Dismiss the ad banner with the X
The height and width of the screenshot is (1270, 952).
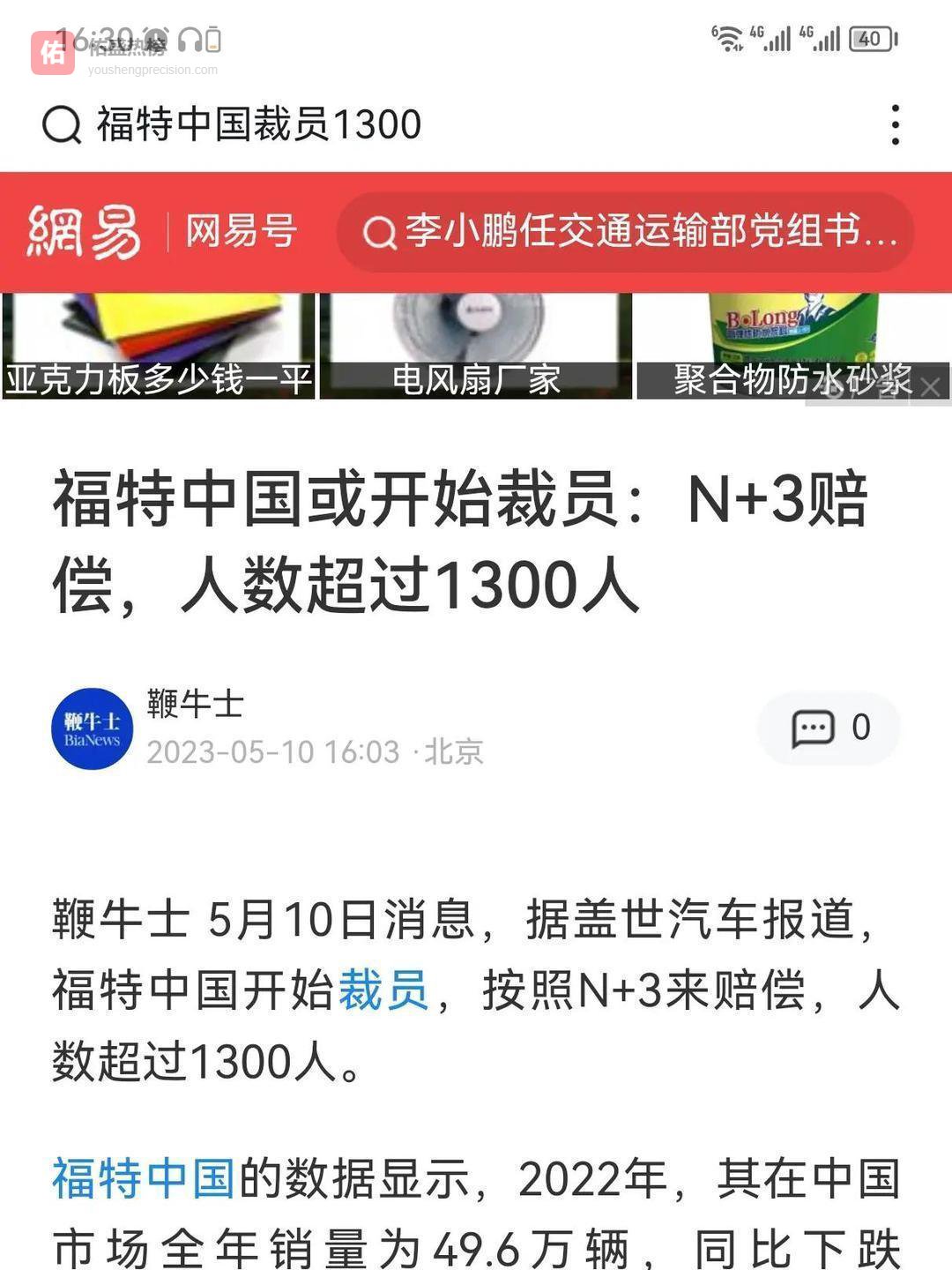[931, 386]
